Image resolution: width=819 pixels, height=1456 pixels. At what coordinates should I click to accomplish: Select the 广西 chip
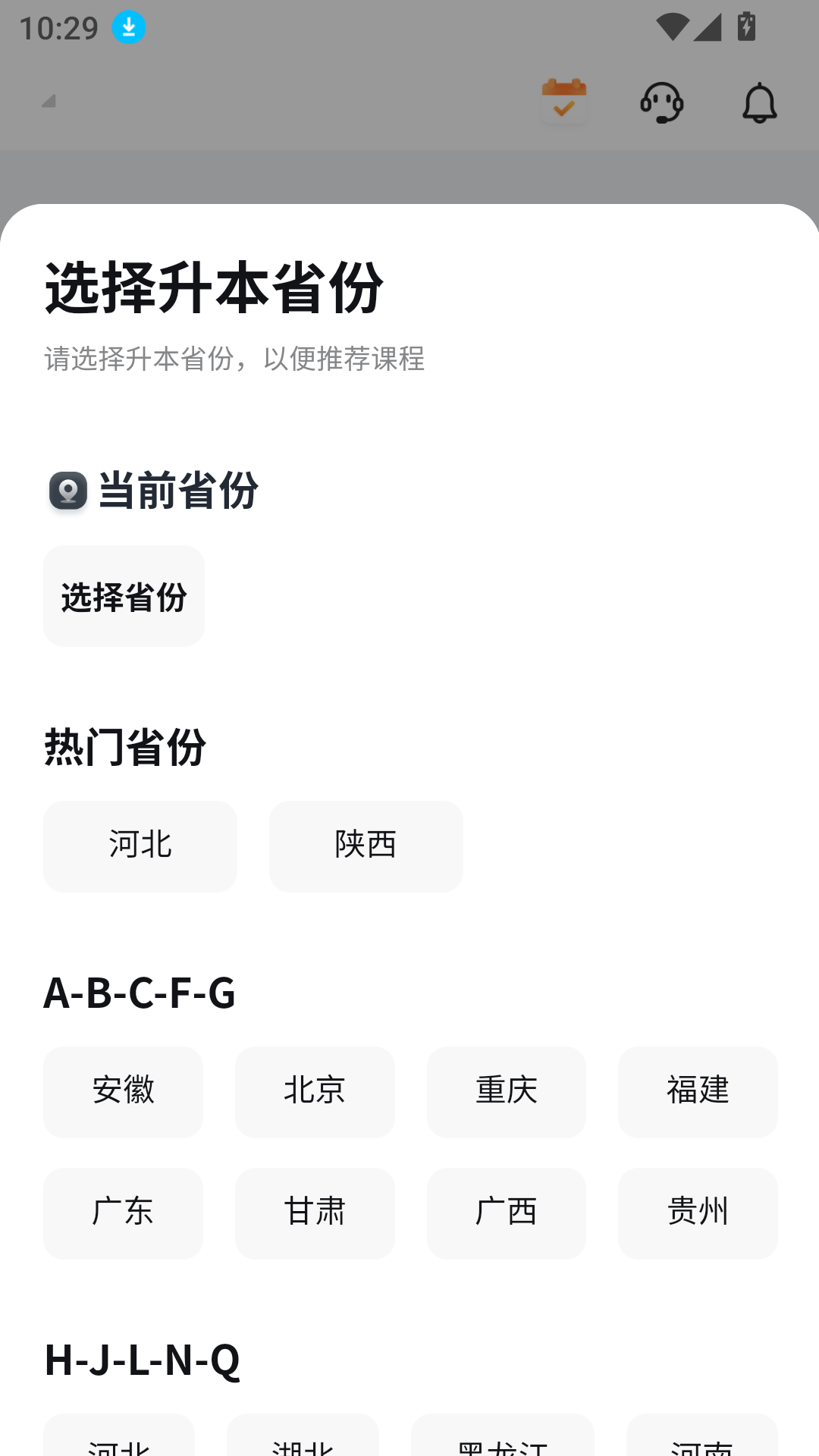(506, 1213)
